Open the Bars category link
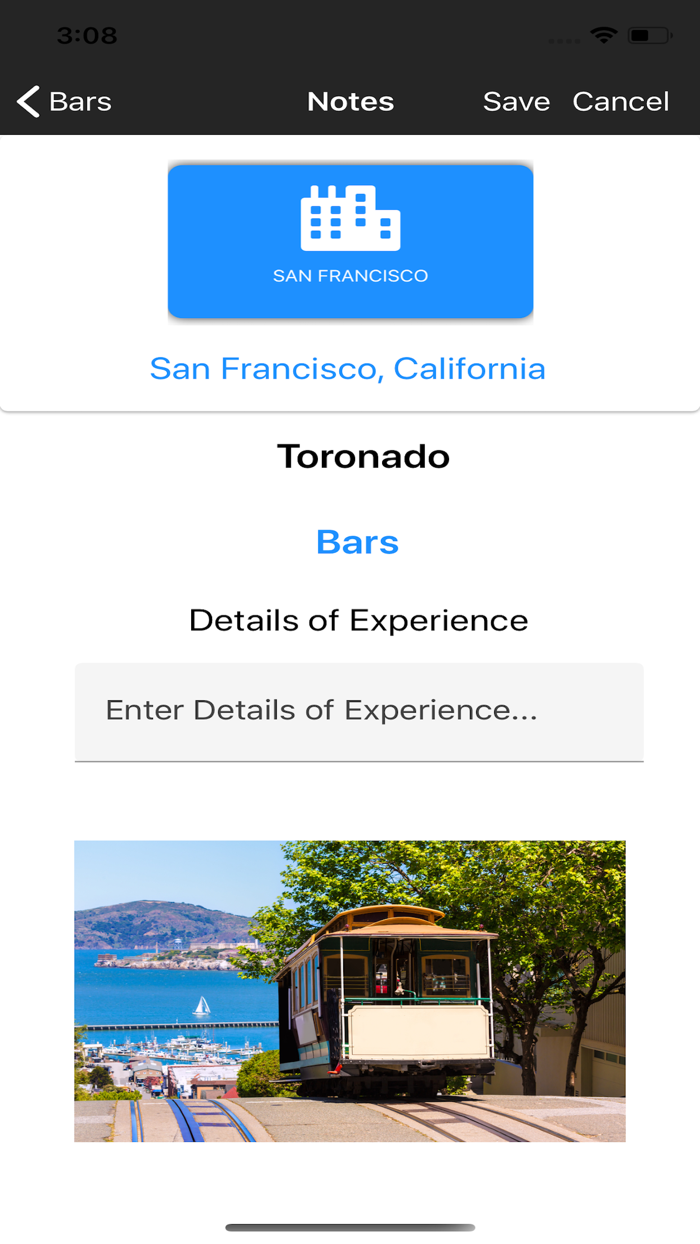Image resolution: width=700 pixels, height=1244 pixels. pos(357,542)
